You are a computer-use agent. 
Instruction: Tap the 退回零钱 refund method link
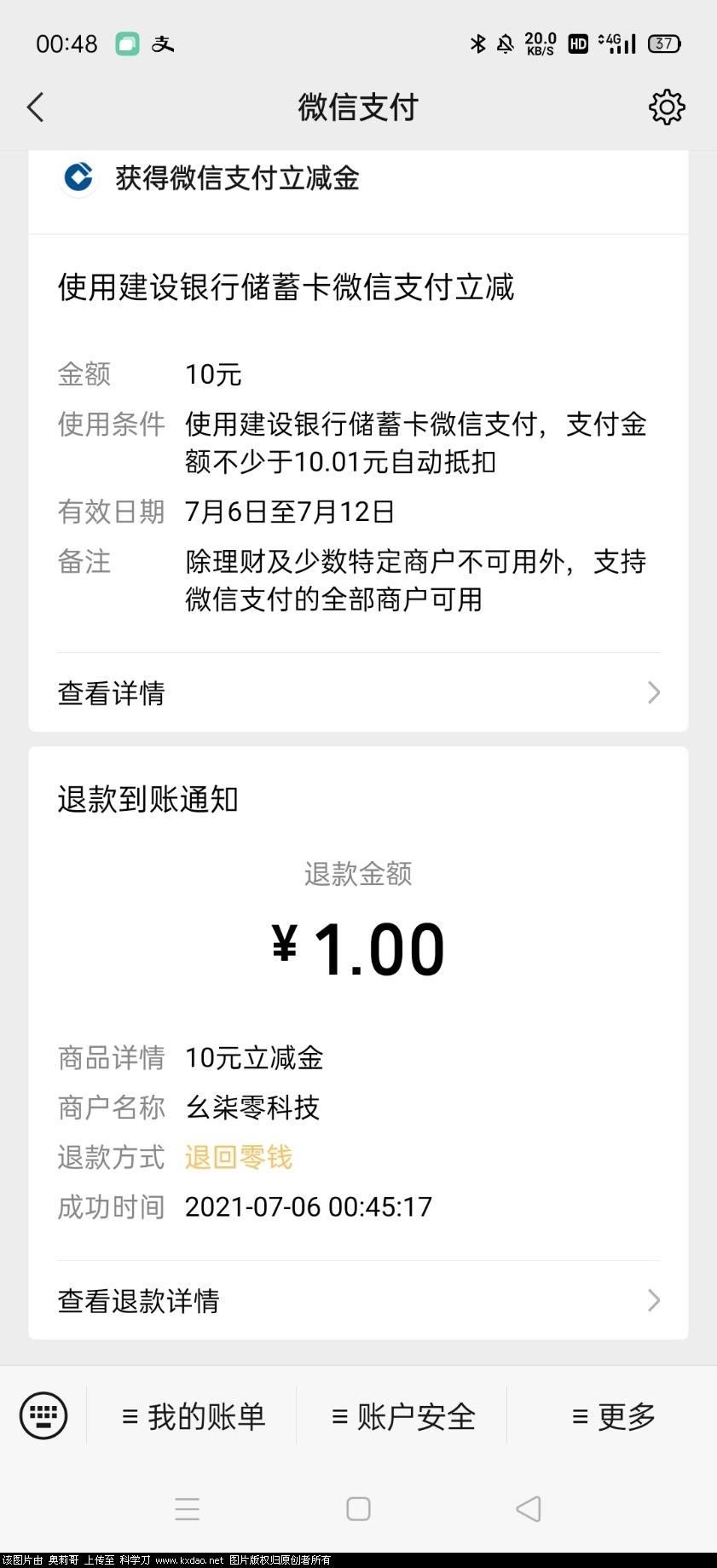[239, 1157]
